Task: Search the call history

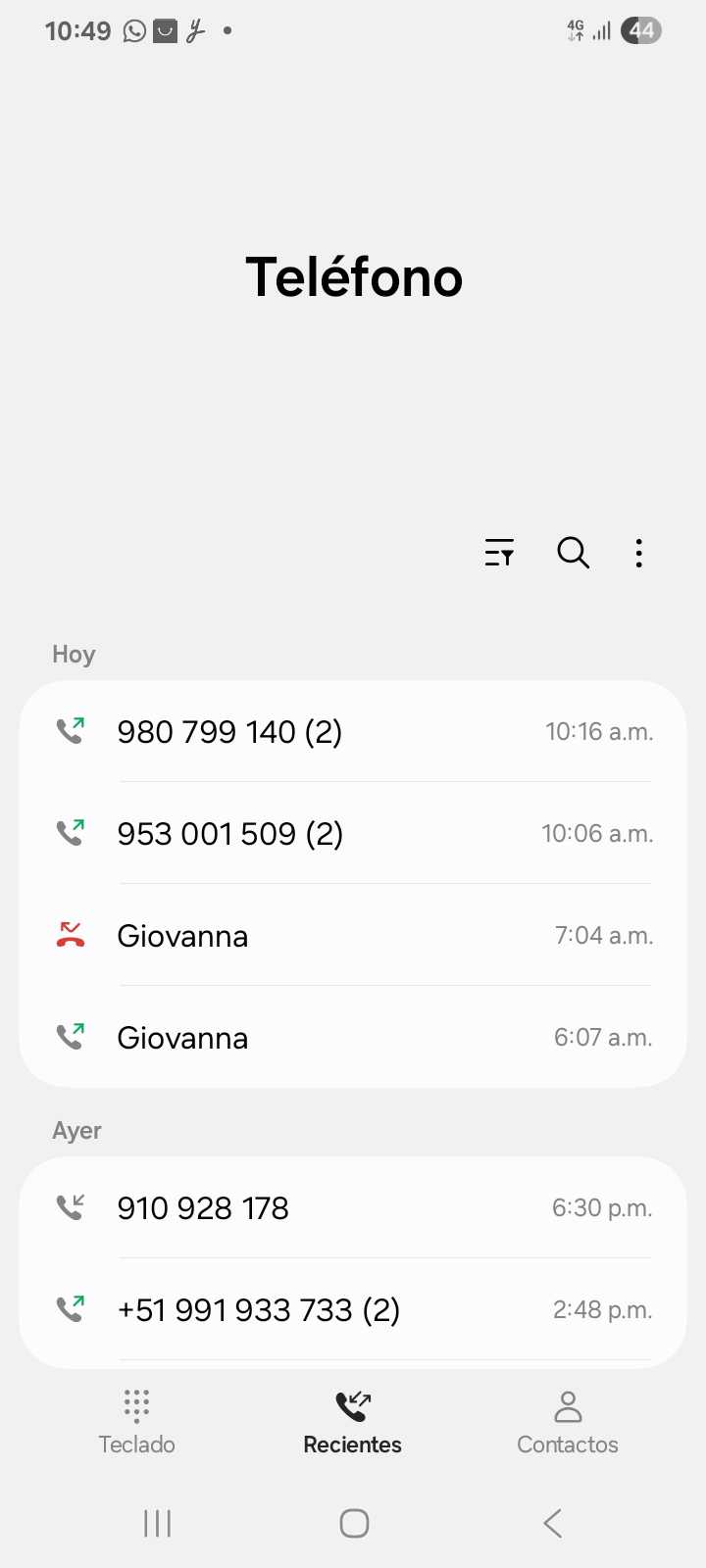Action: (573, 554)
